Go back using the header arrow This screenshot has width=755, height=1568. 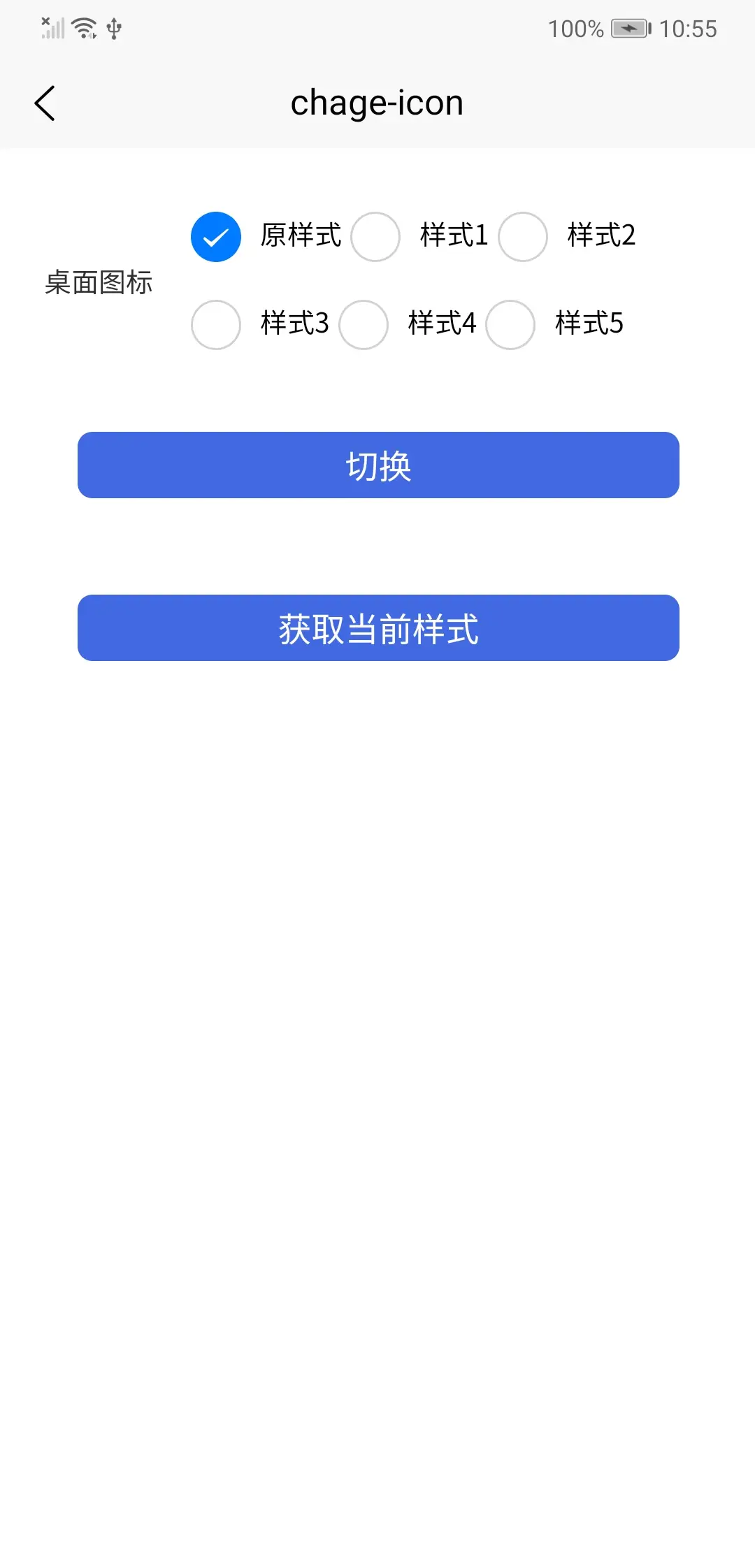[x=45, y=103]
